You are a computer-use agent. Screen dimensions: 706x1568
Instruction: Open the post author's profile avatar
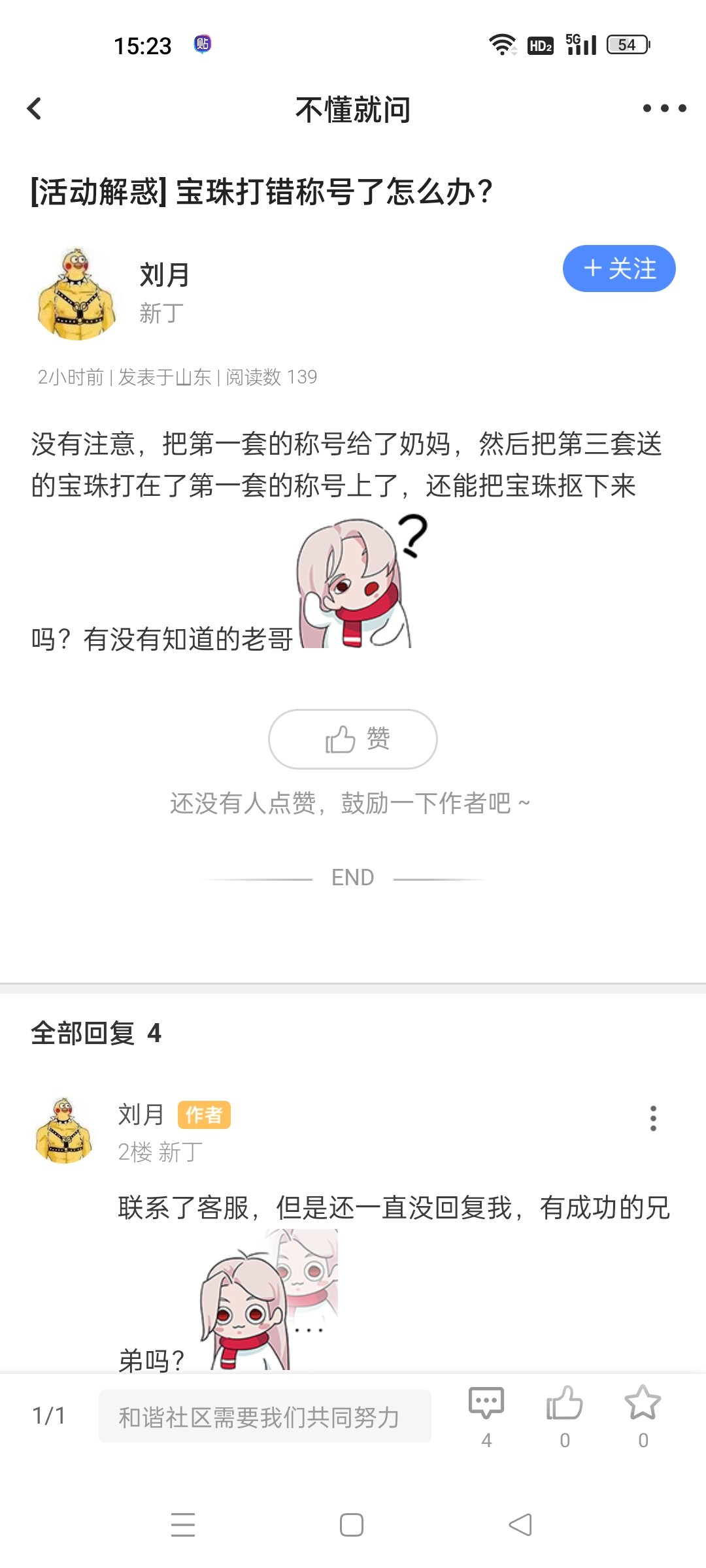point(76,293)
